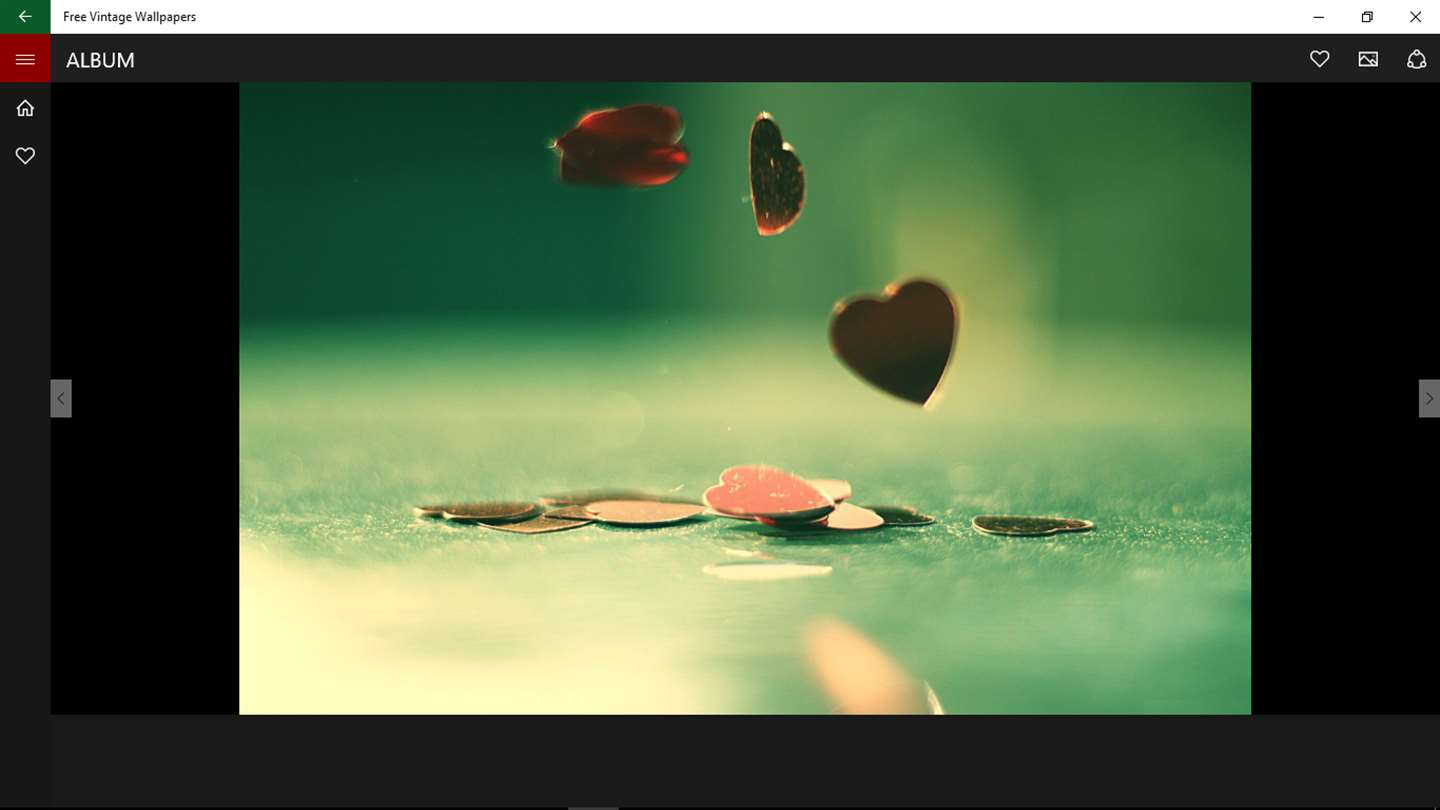1440x810 pixels.
Task: Go to Home in the sidebar
Action: pos(25,108)
